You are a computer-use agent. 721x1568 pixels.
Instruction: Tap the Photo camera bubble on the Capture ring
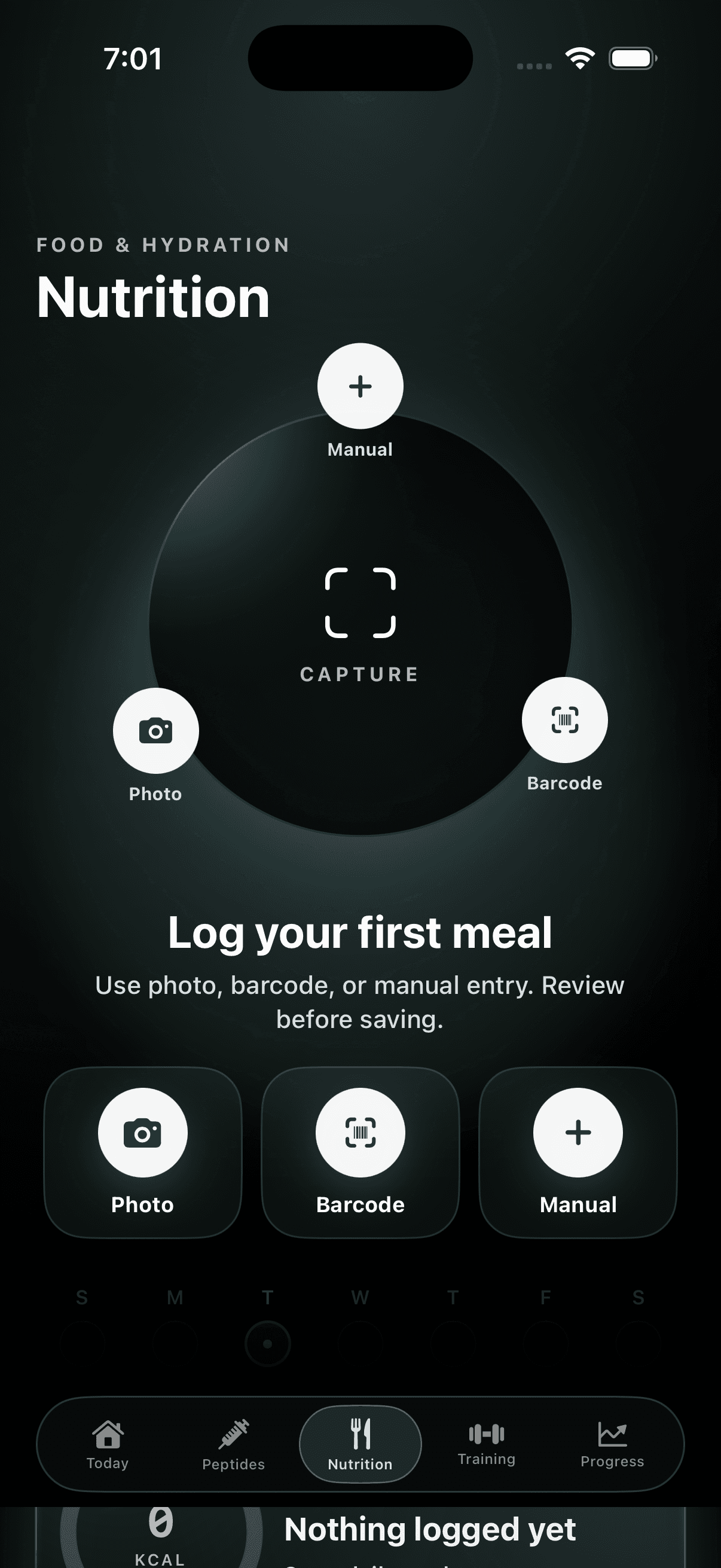coord(156,730)
